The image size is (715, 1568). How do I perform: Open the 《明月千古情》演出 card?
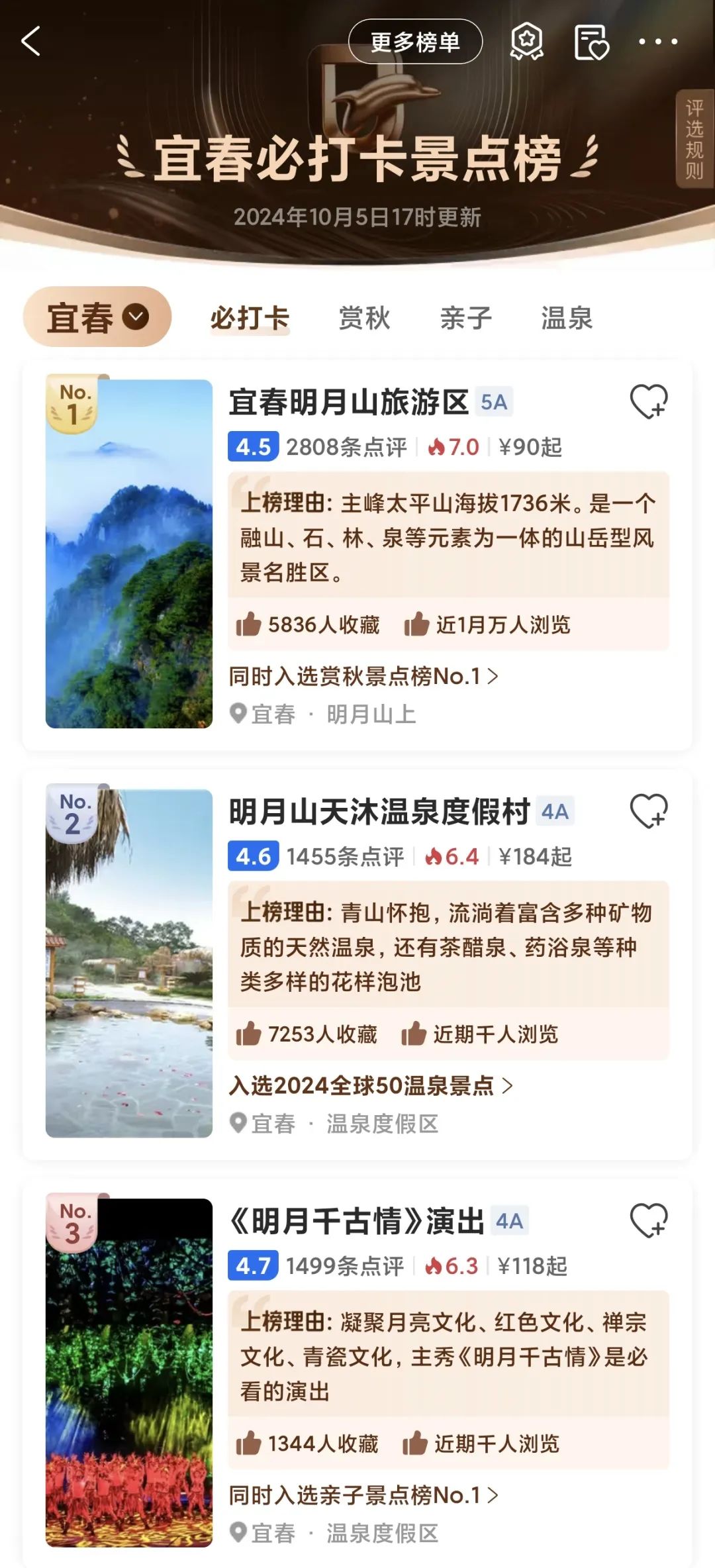tap(356, 1220)
